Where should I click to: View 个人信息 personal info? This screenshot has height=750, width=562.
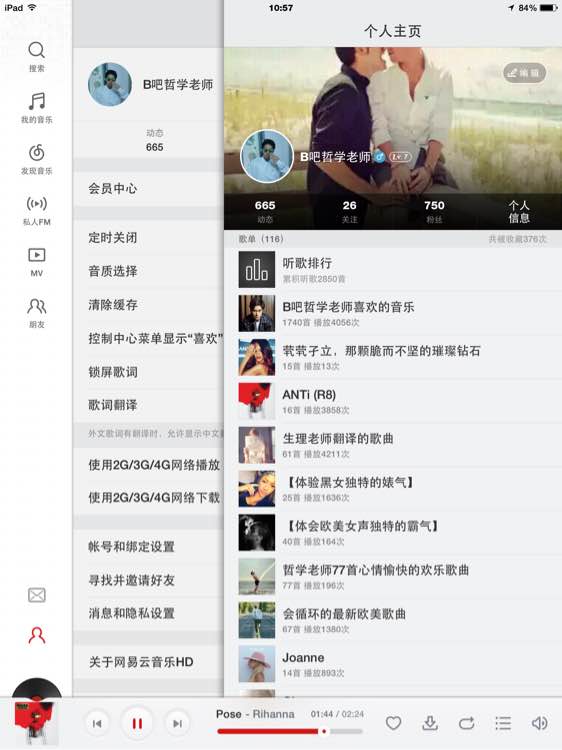click(518, 211)
